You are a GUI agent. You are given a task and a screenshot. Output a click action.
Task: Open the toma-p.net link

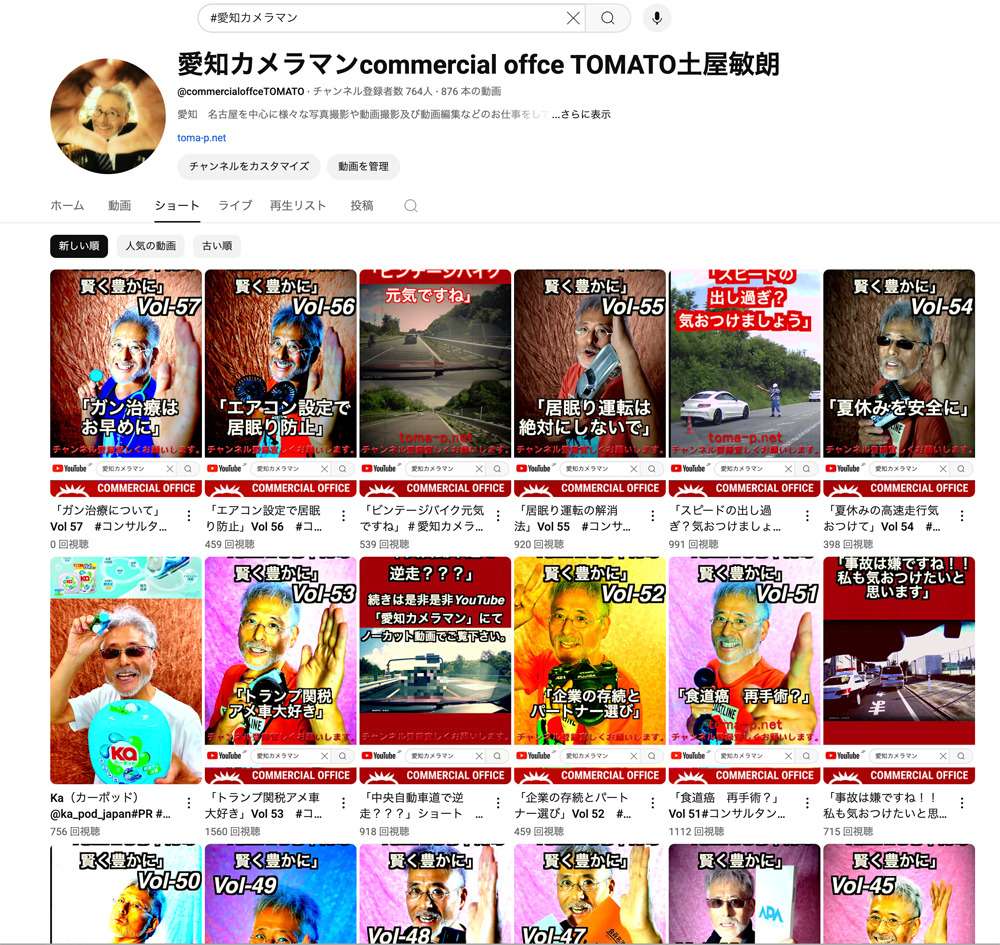click(202, 138)
